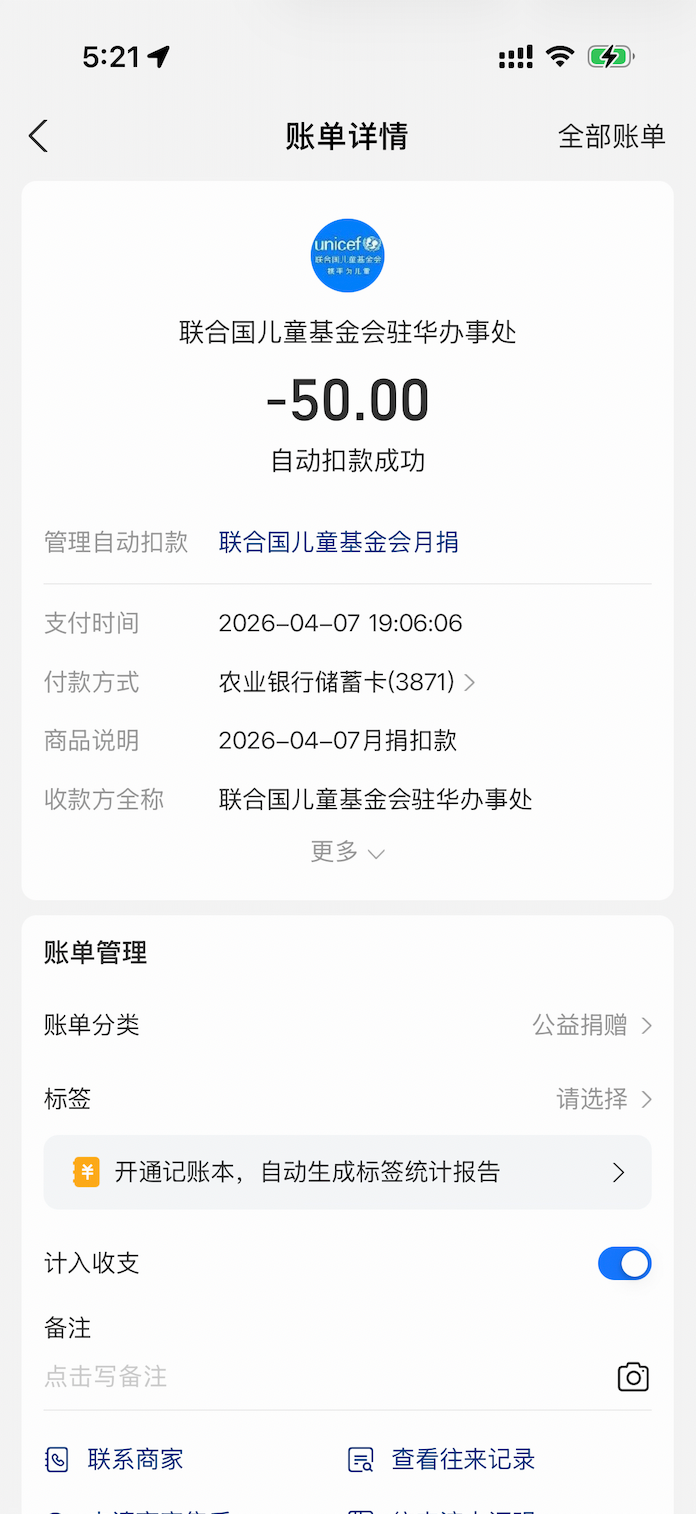Open 查看往来记录
The image size is (696, 1514).
(x=440, y=1459)
